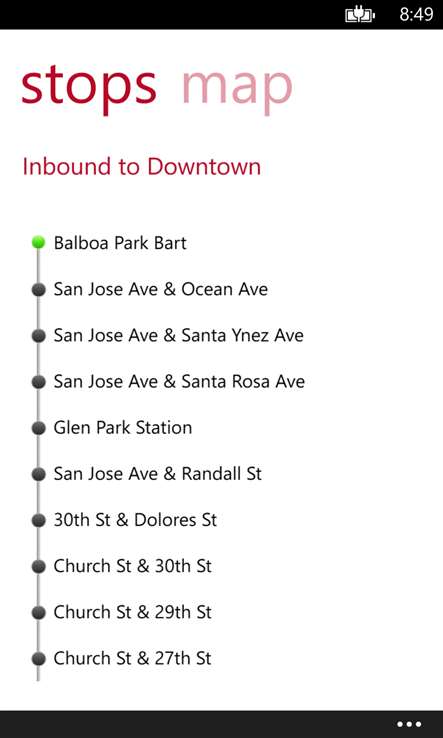Expand the app bar ellipsis menu
Image resolution: width=443 pixels, height=738 pixels.
tap(409, 724)
